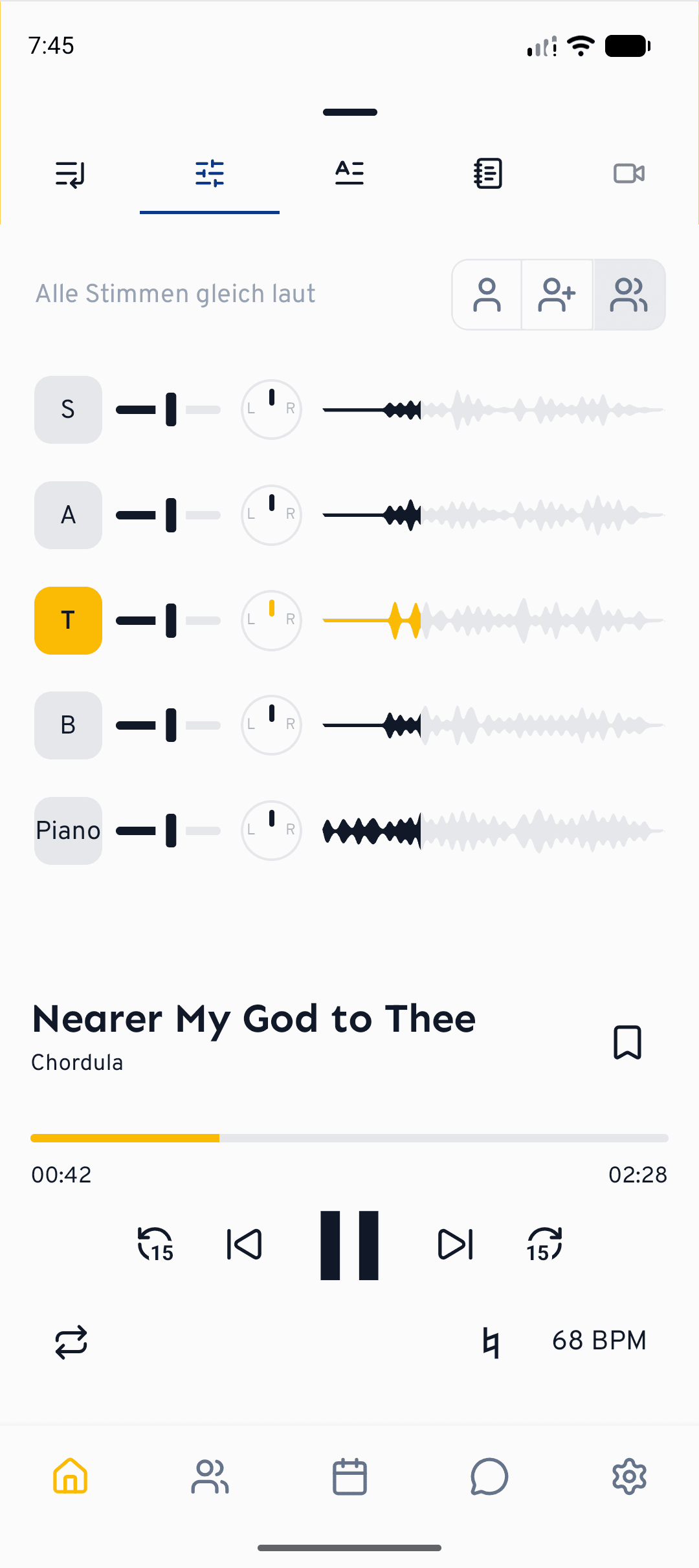
Task: Switch to the video tab
Action: coord(629,173)
